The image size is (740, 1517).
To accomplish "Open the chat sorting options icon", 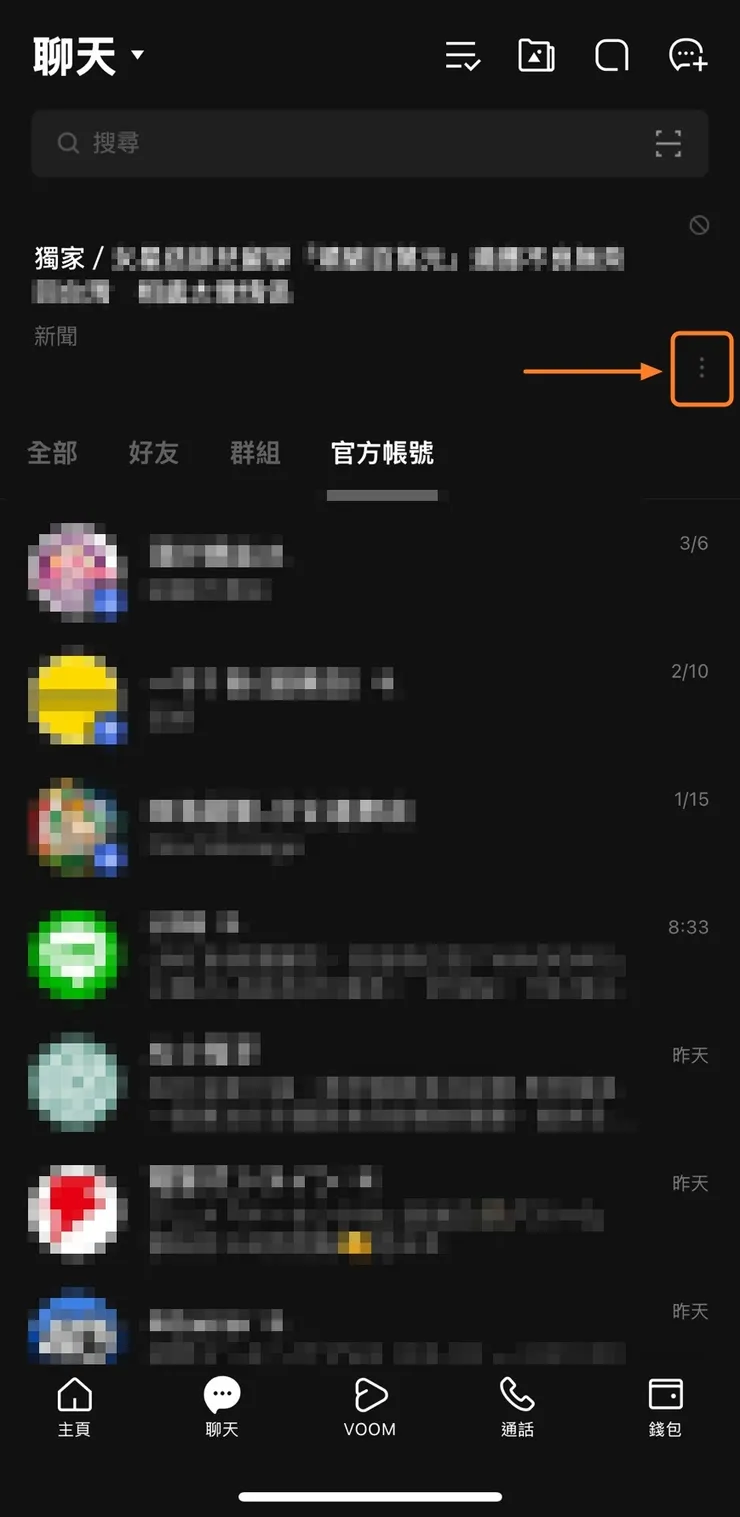I will (461, 57).
